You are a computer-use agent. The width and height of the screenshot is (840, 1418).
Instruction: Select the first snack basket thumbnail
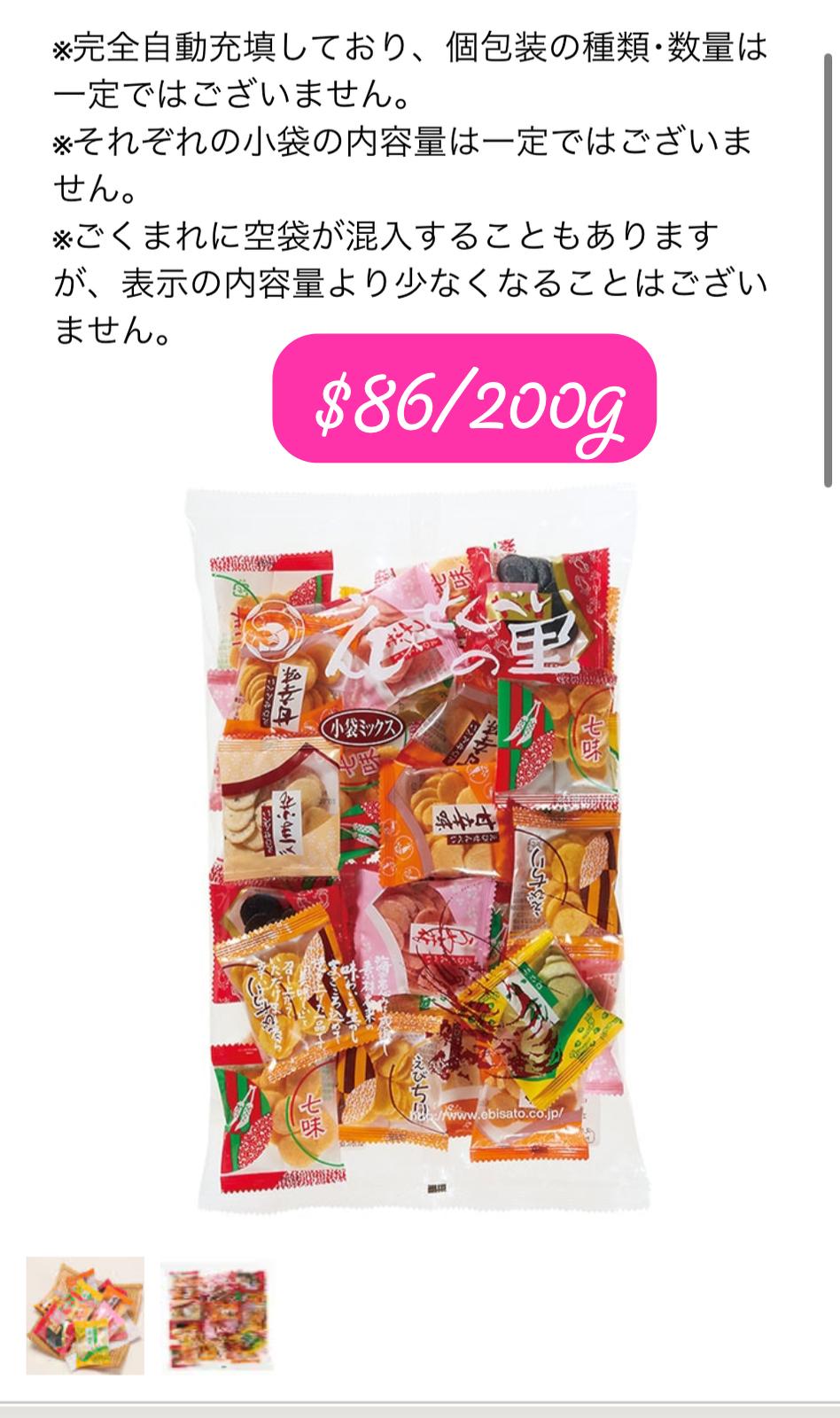(85, 1321)
